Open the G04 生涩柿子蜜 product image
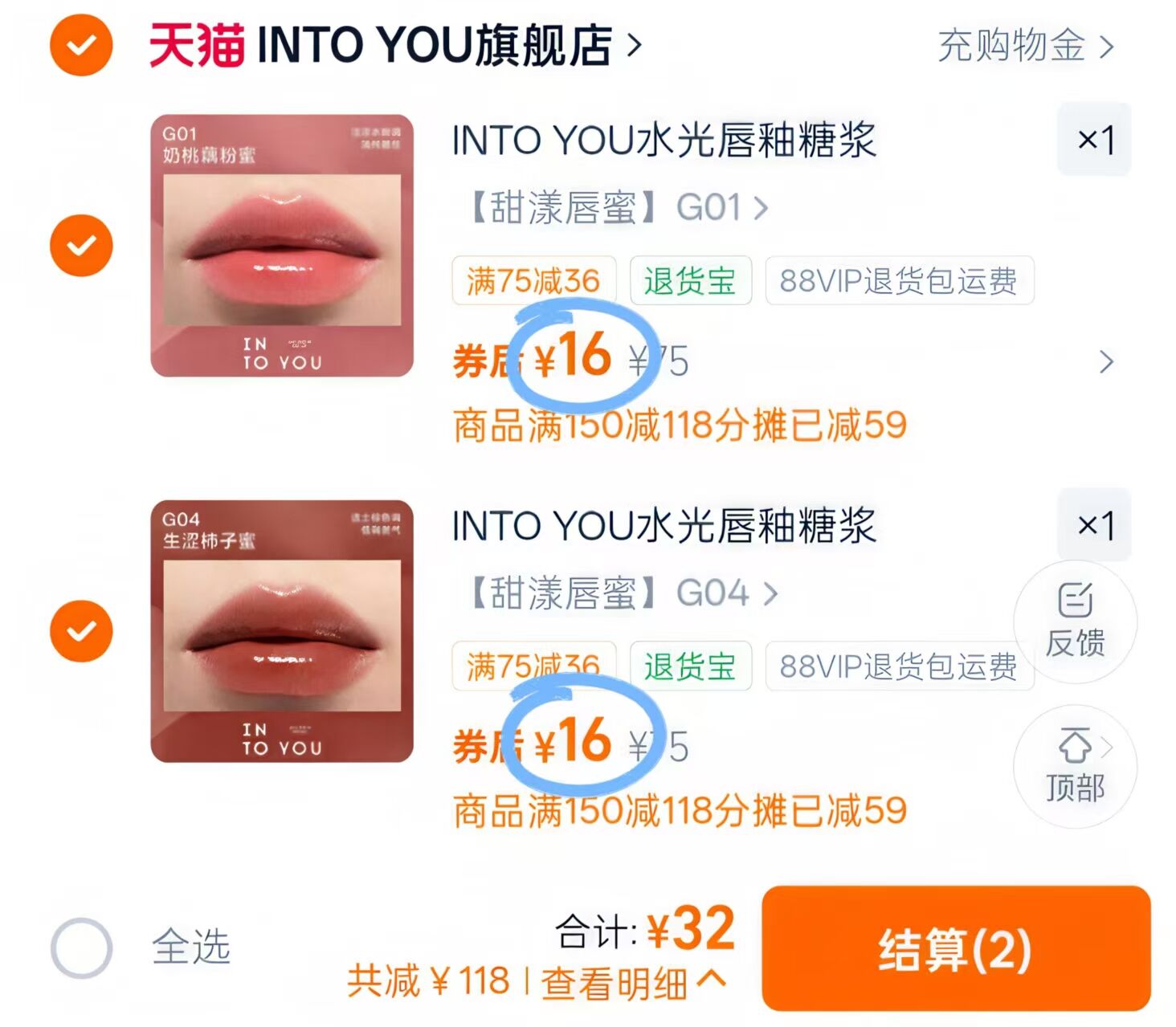 tap(282, 631)
